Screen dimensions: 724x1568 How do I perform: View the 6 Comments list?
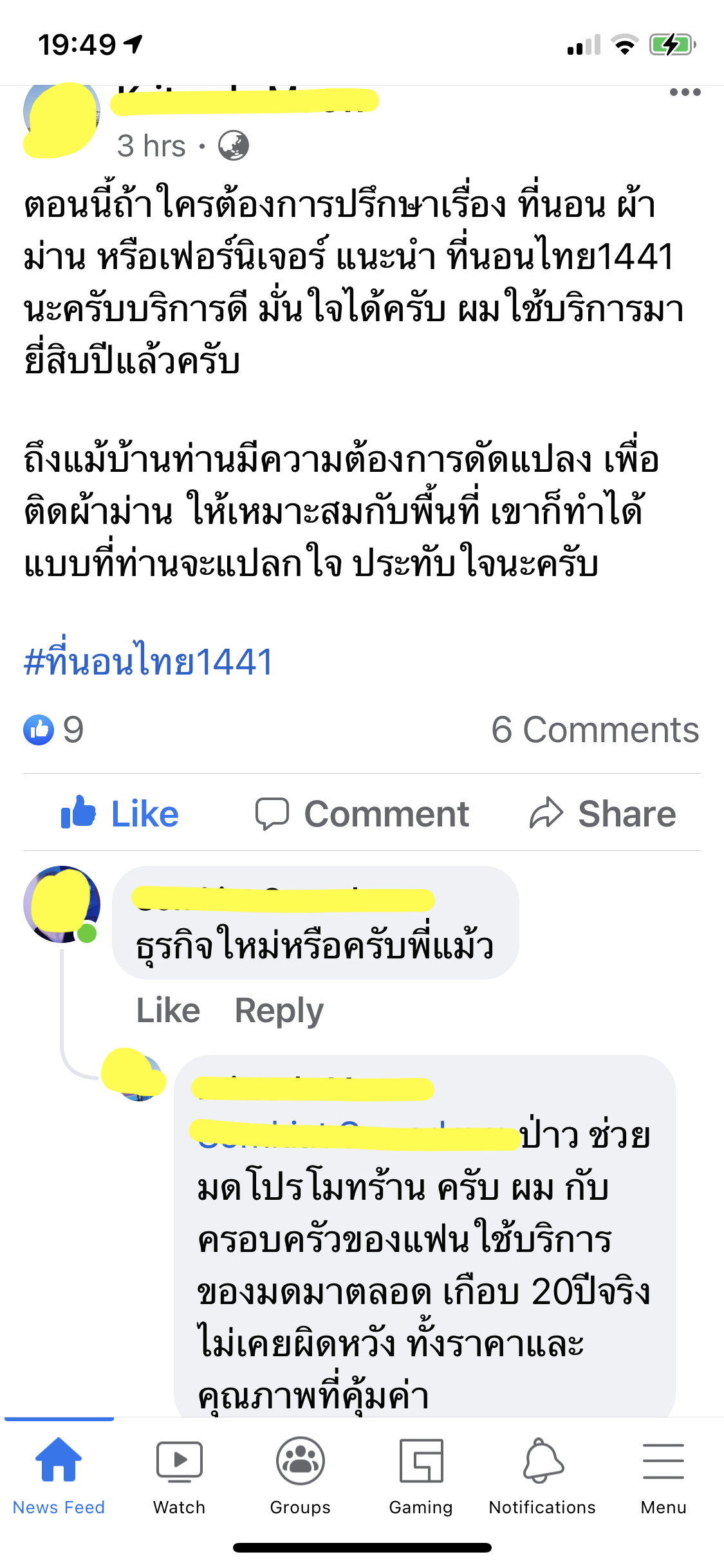click(595, 730)
